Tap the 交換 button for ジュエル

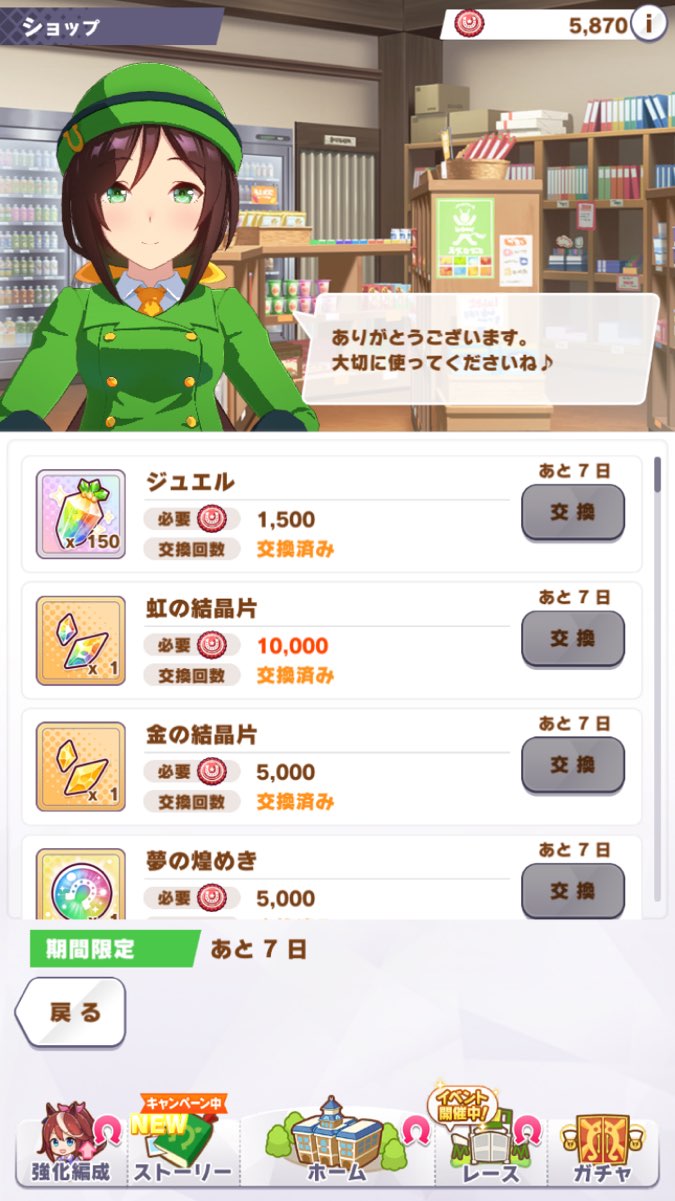click(573, 512)
